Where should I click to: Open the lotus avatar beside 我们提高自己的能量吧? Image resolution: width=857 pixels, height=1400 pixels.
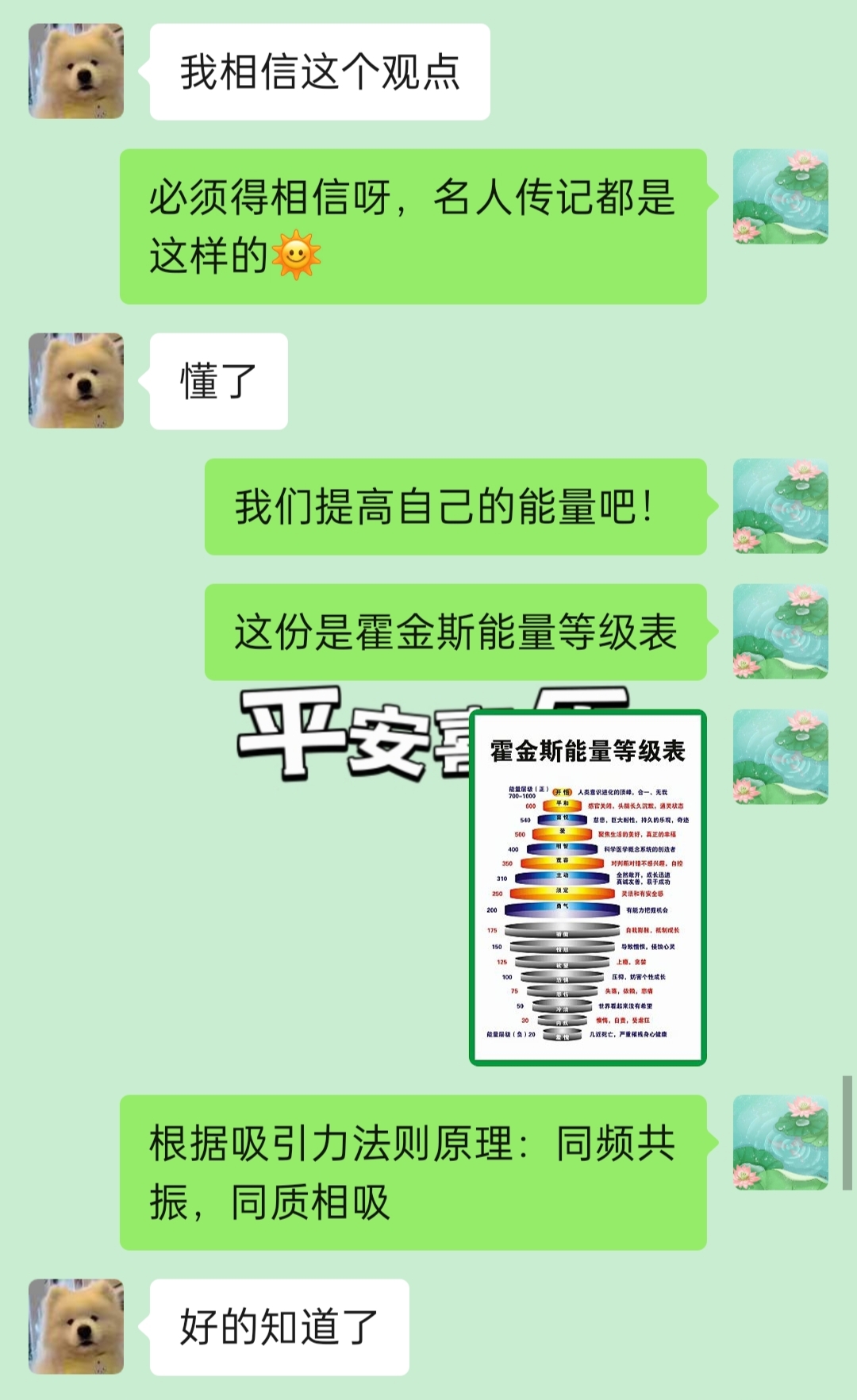[780, 506]
